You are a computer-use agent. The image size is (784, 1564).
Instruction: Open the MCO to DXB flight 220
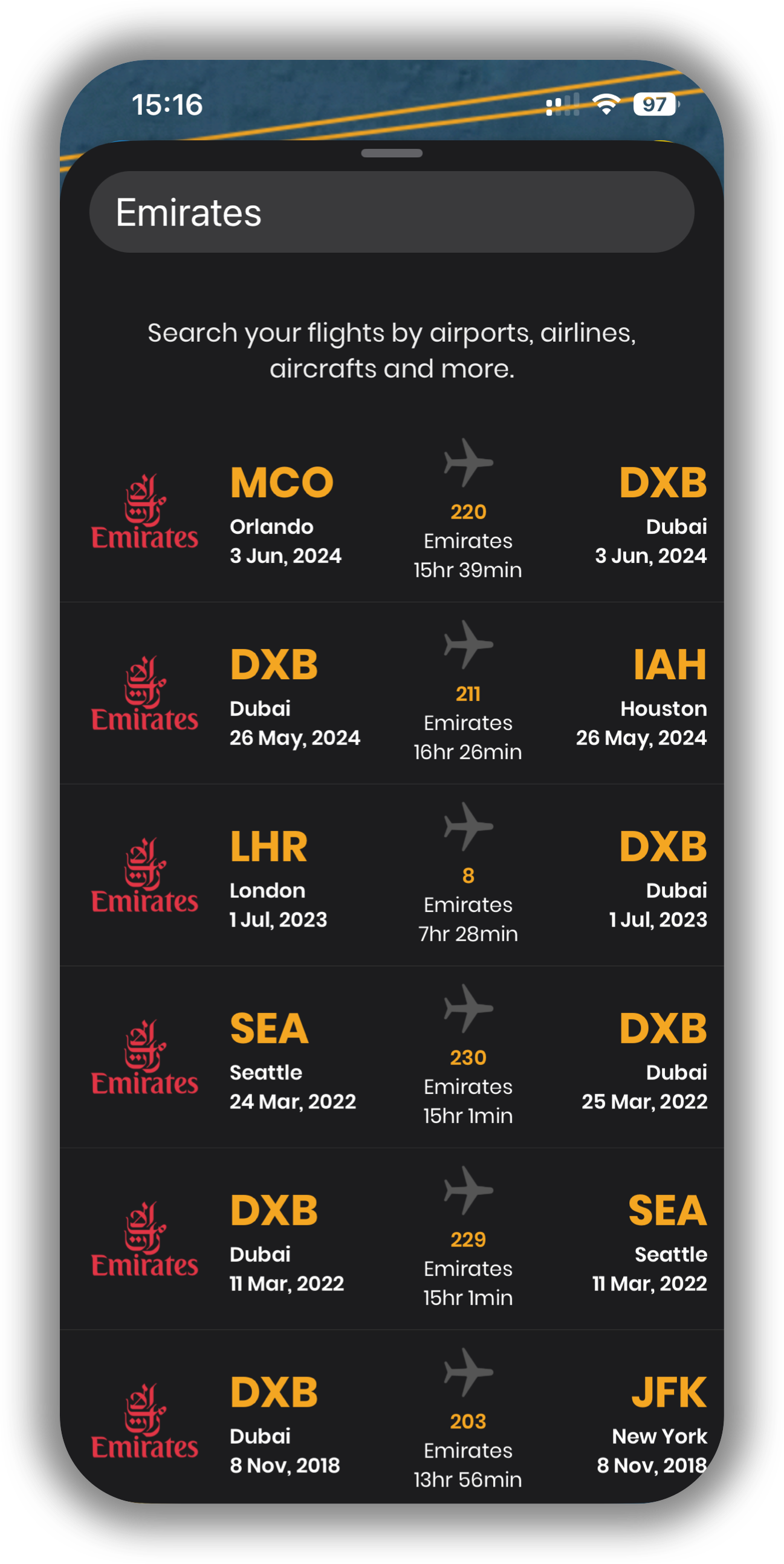(x=391, y=511)
